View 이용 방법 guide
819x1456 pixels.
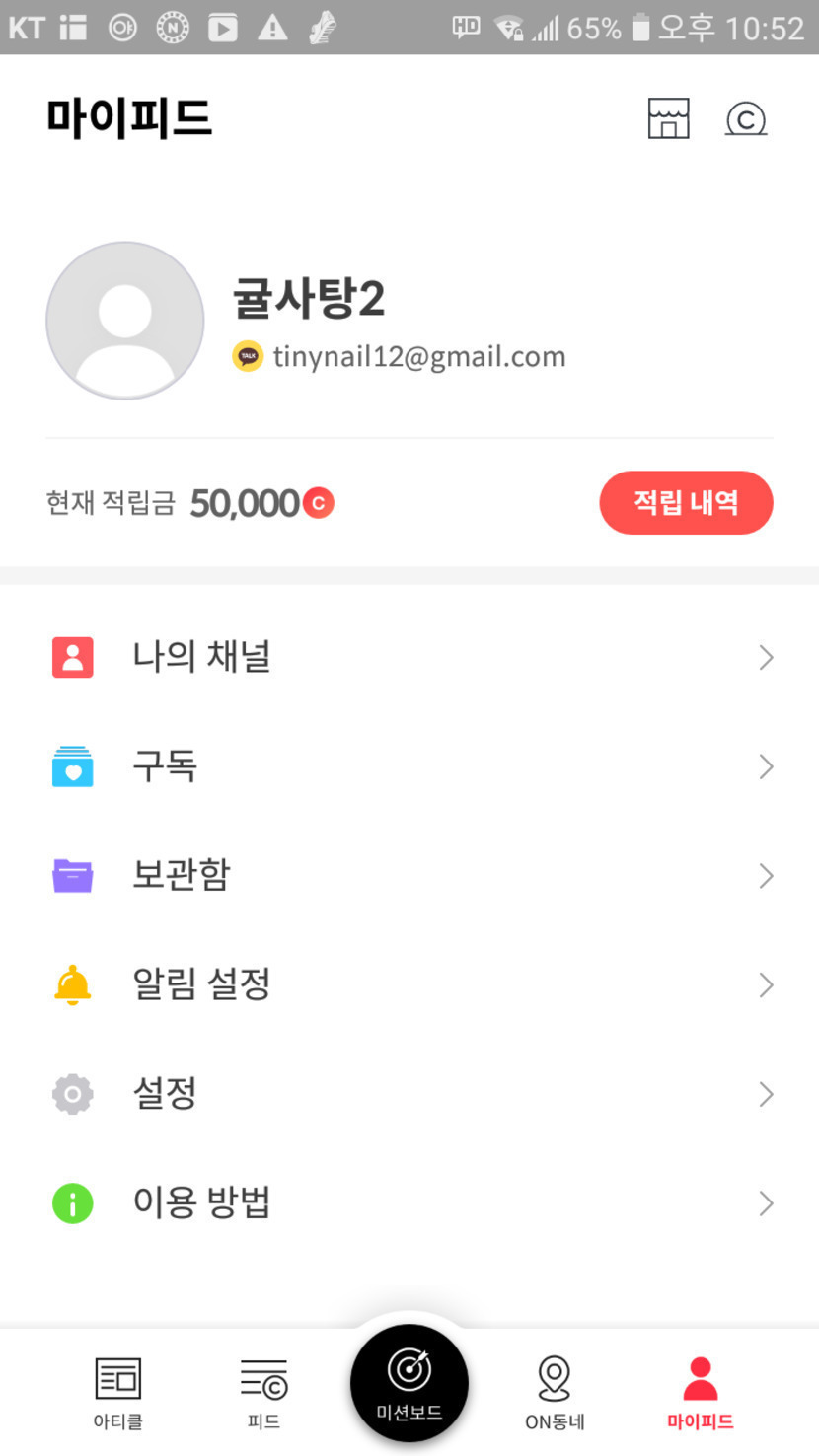[x=409, y=1203]
